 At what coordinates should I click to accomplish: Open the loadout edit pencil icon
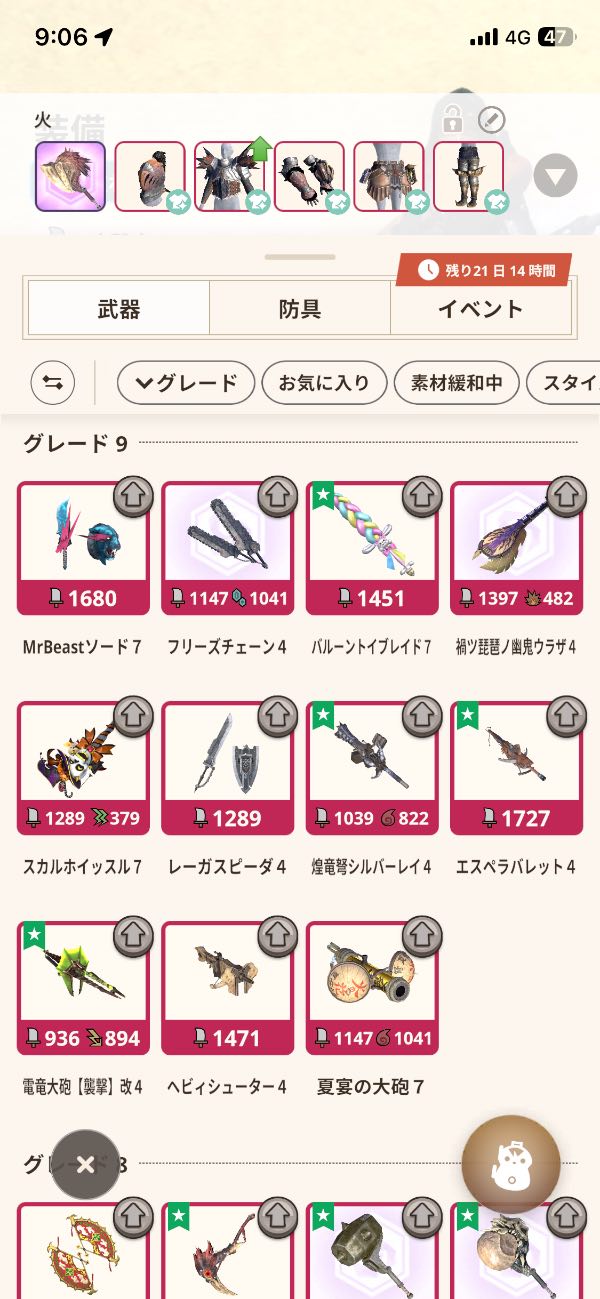(491, 121)
